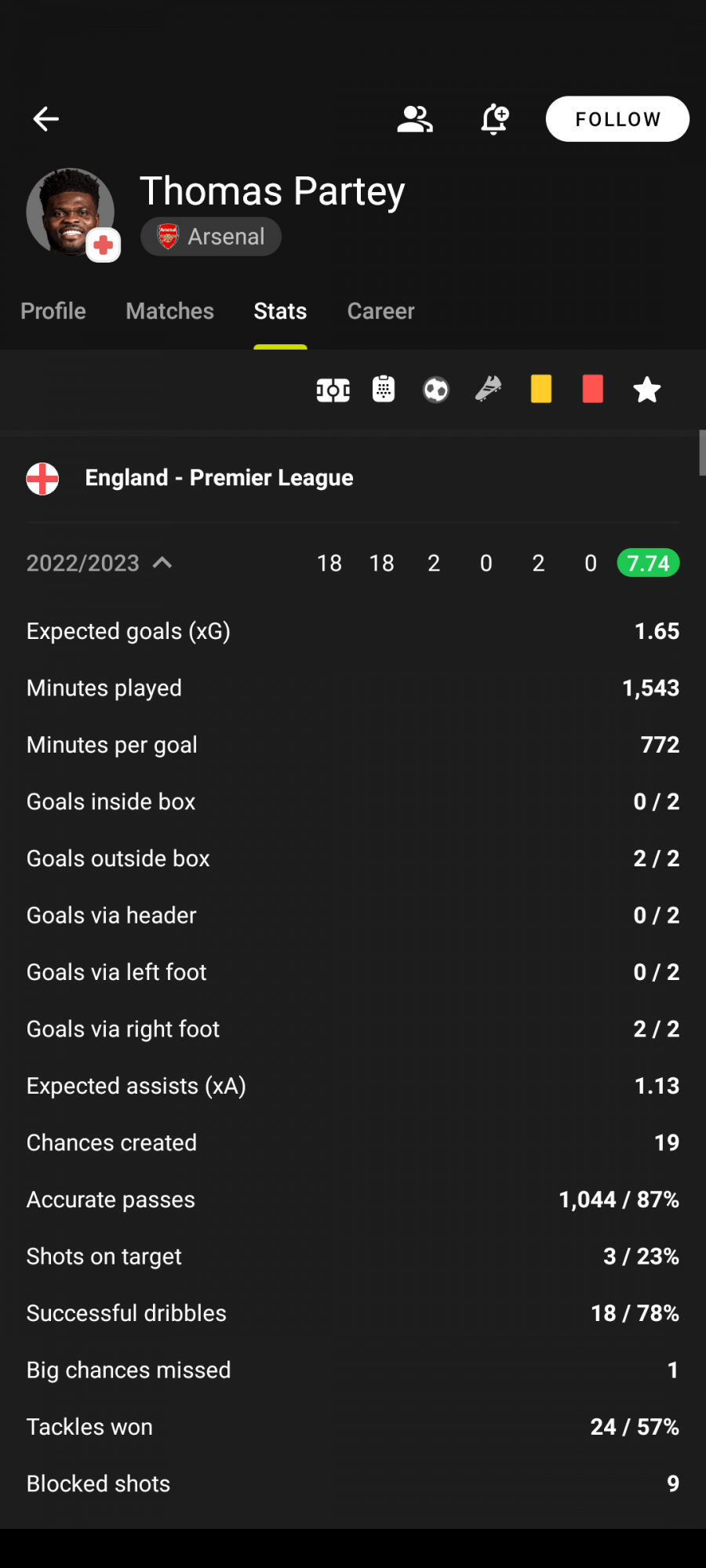Go back using the arrow icon
Screen dimensions: 706x1568
pyautogui.click(x=46, y=119)
